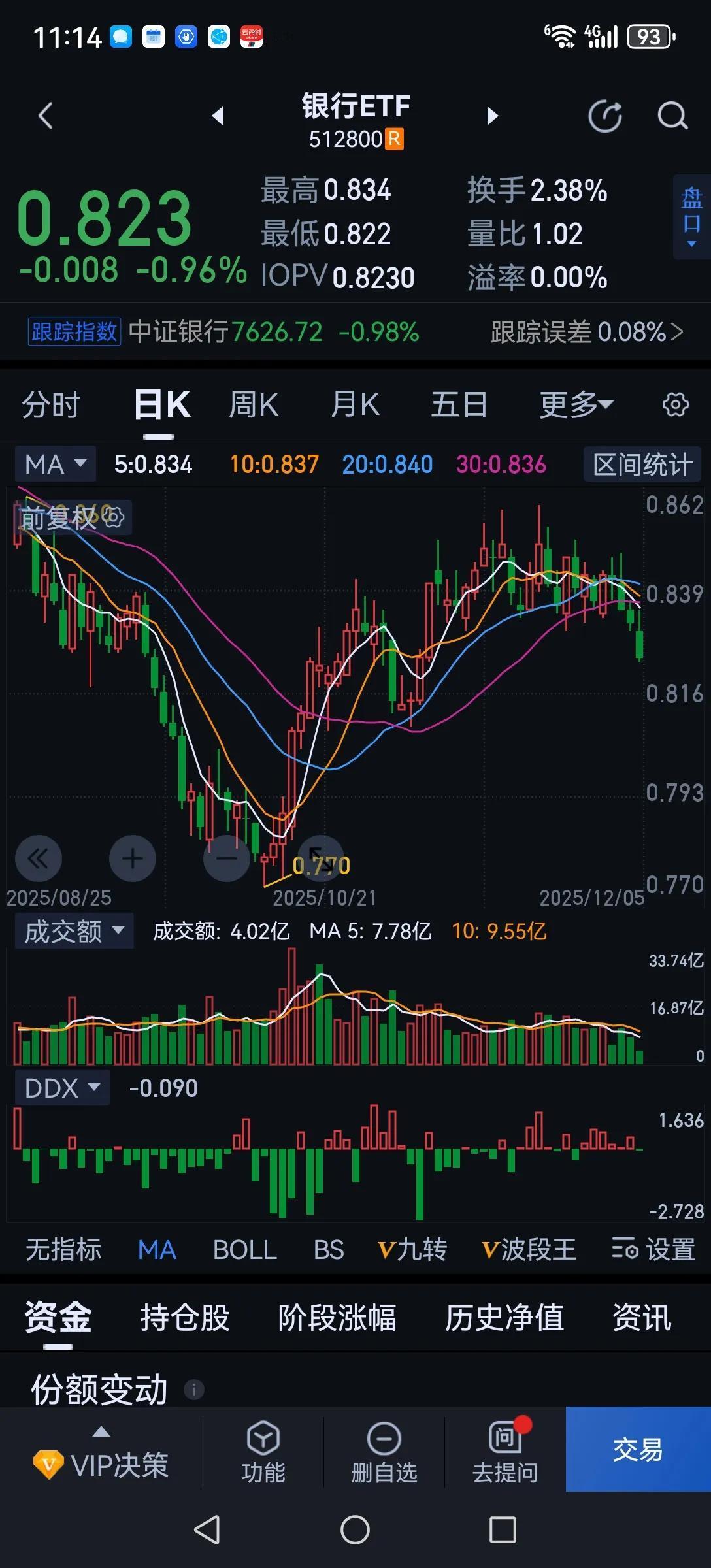
Task: Tap the refresh icon beside search
Action: click(x=605, y=116)
